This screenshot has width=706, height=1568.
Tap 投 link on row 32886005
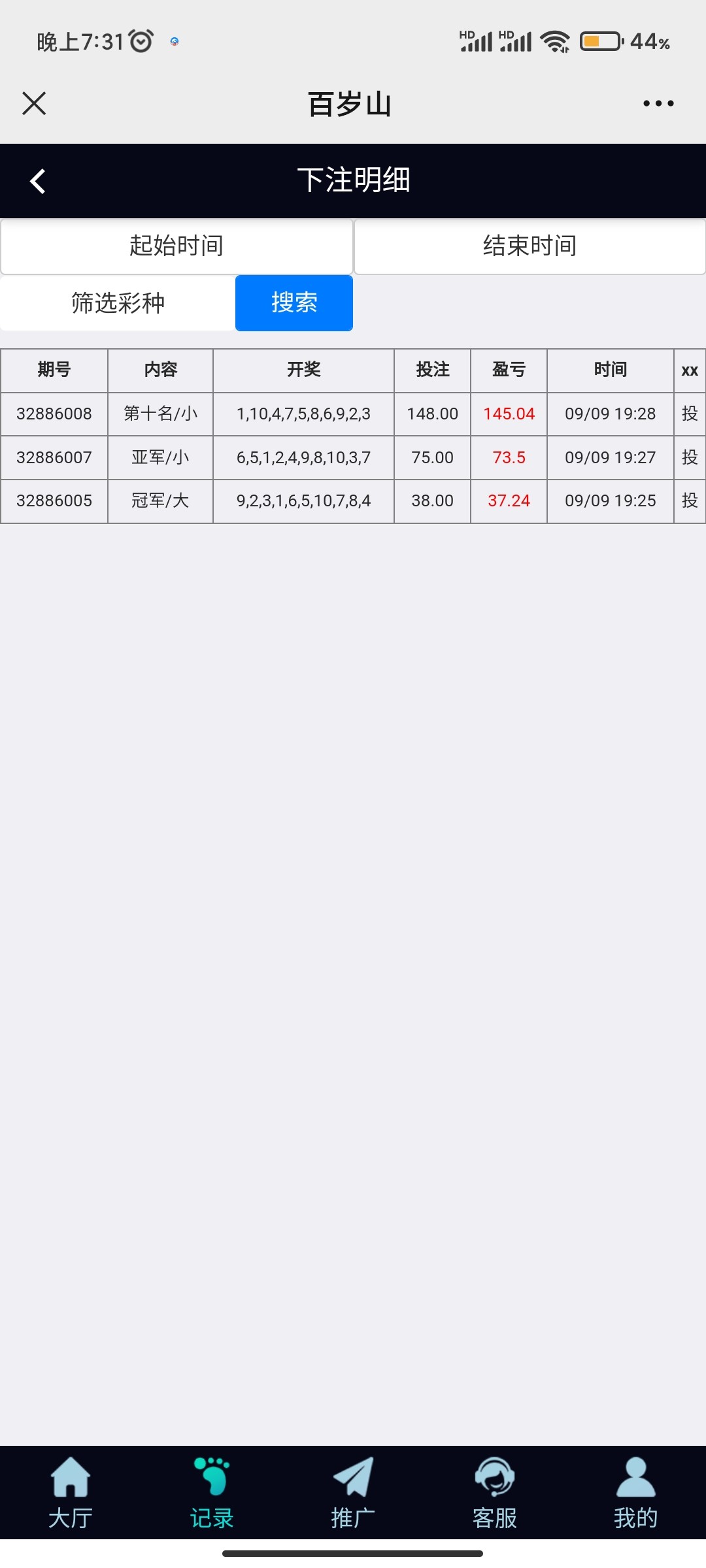pos(690,500)
